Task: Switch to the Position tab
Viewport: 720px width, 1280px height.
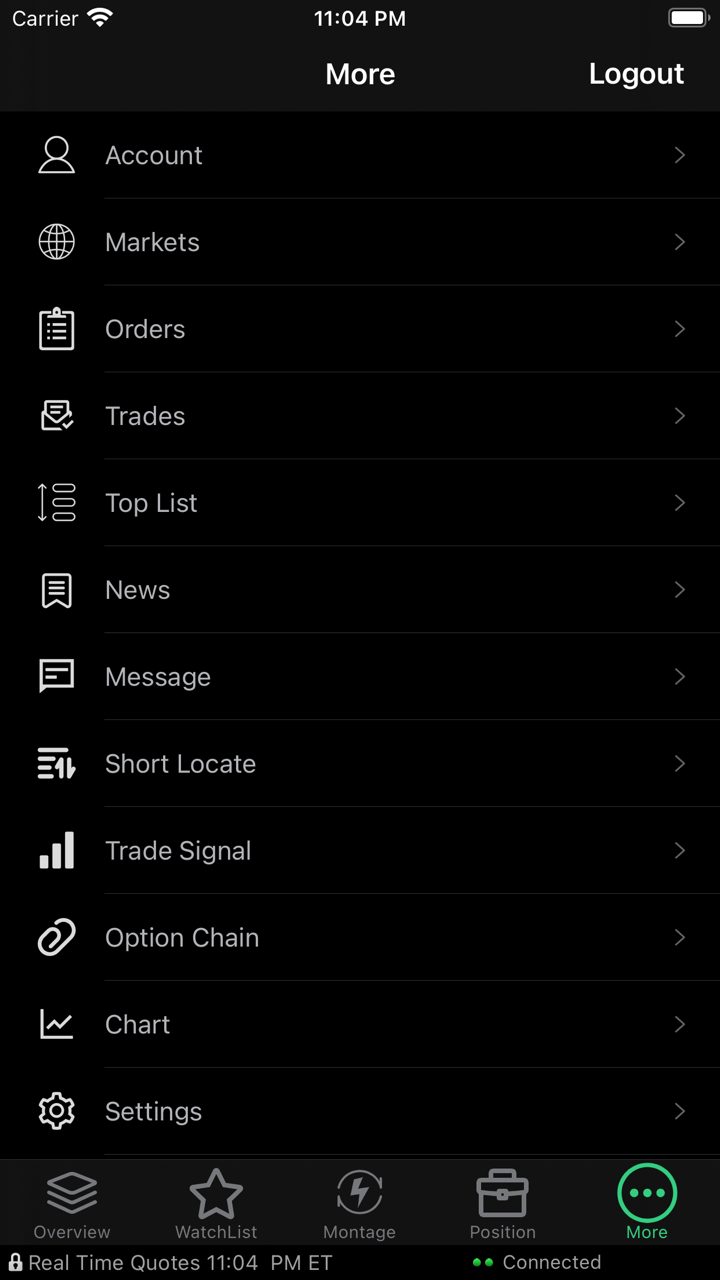Action: point(503,1204)
